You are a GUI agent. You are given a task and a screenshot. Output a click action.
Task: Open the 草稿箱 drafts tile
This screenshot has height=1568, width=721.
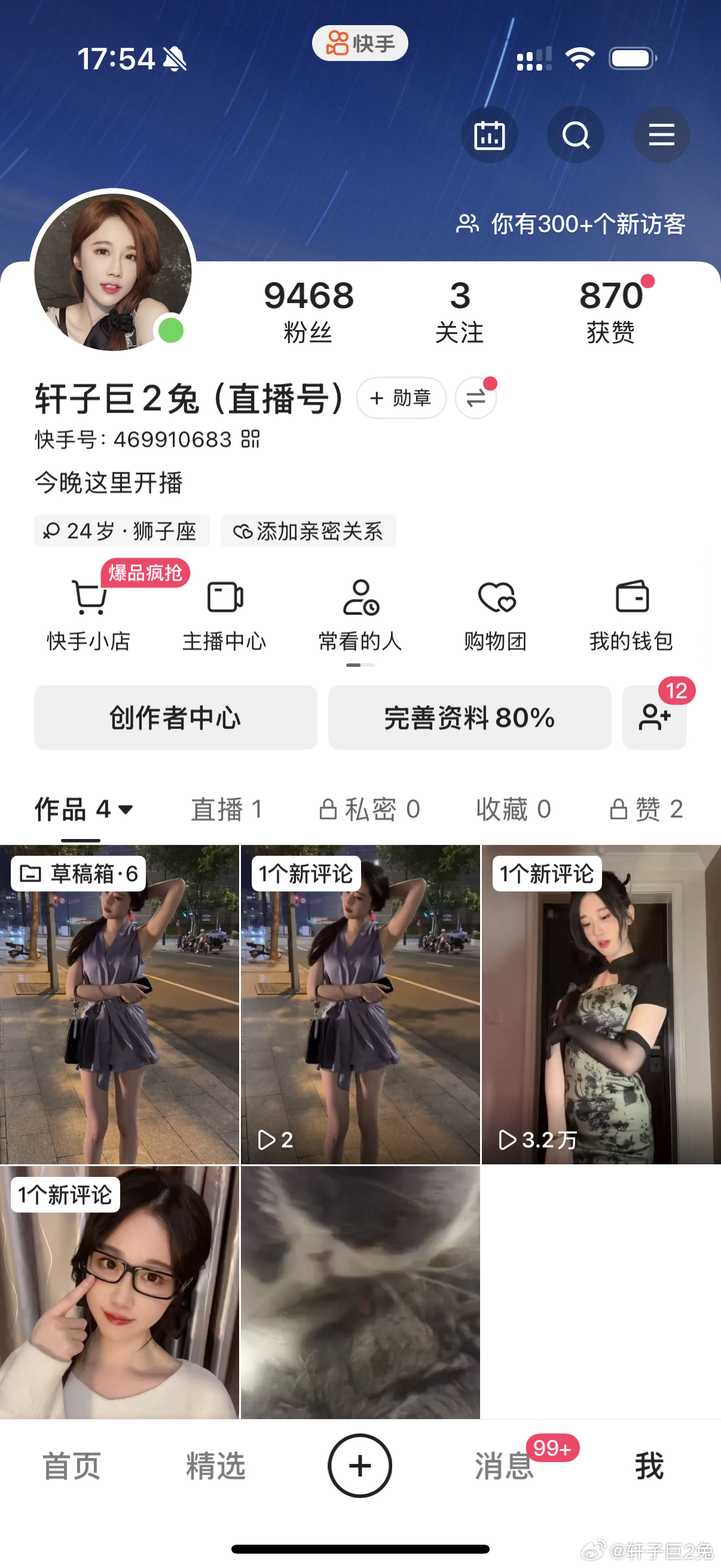[119, 1004]
